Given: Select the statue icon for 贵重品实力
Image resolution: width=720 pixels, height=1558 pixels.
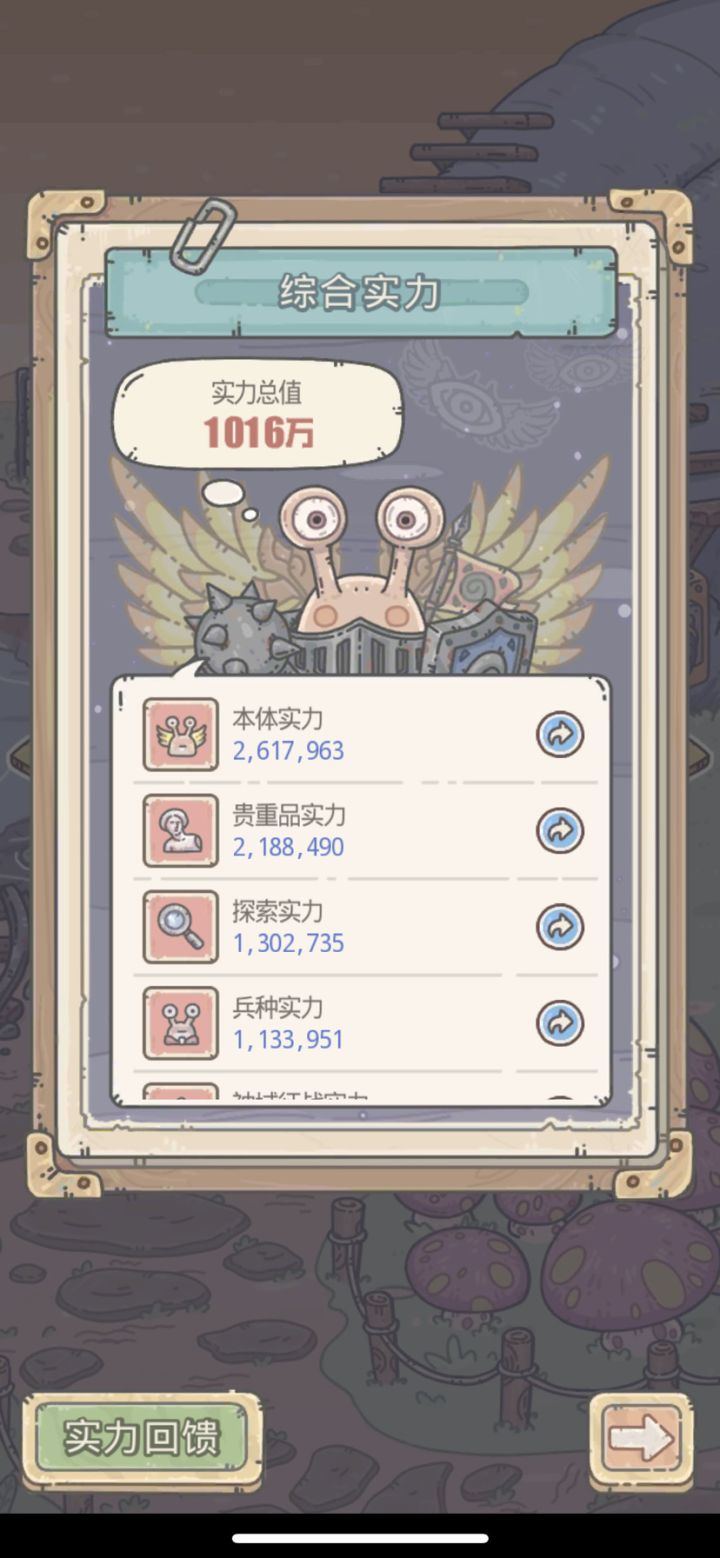Looking at the screenshot, I should tap(181, 832).
